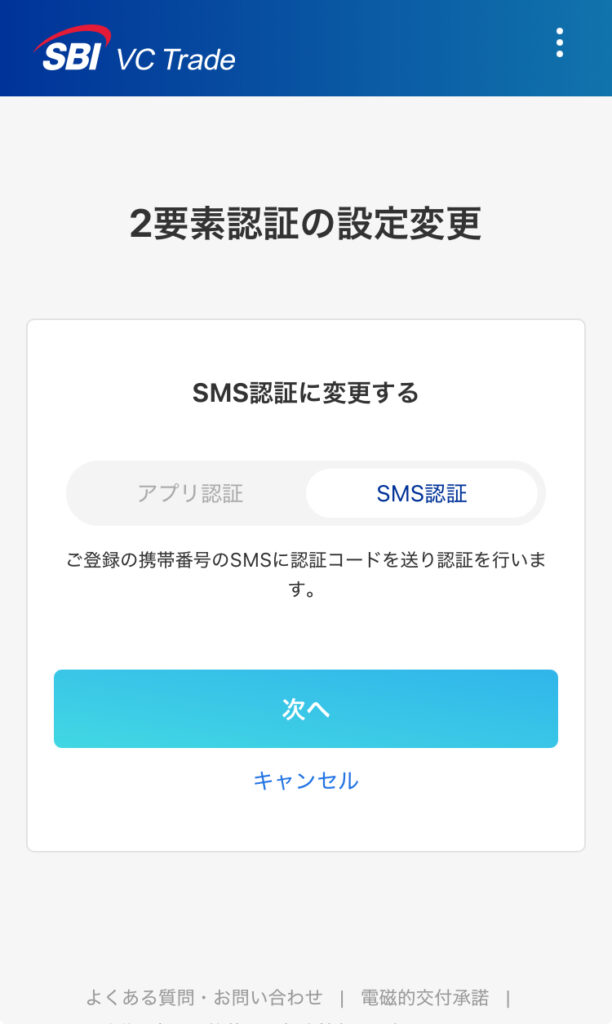Open よくある質問・お問い合わせ footer link
Screen dimensions: 612x1024
(x=204, y=997)
